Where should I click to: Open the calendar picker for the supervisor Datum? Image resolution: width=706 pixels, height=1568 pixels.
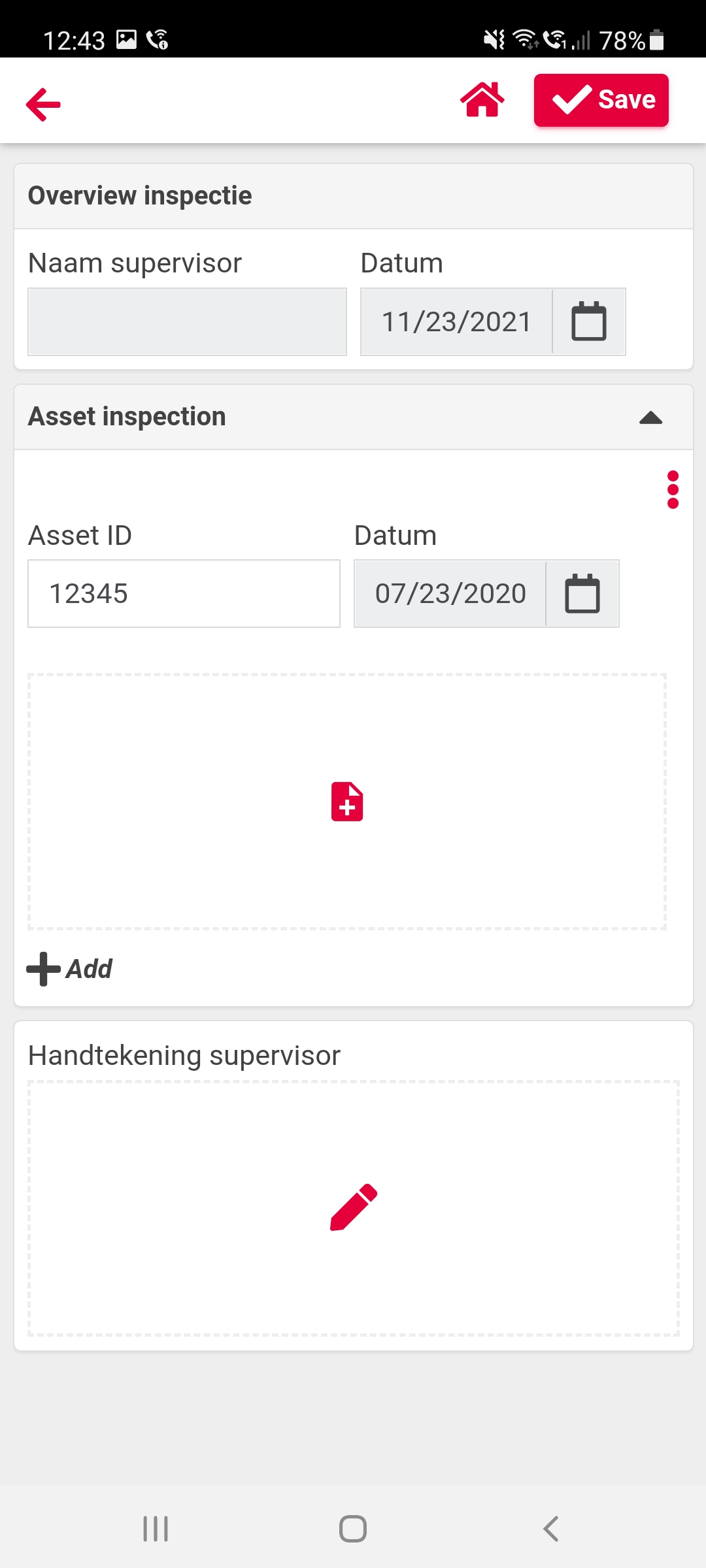coord(587,321)
